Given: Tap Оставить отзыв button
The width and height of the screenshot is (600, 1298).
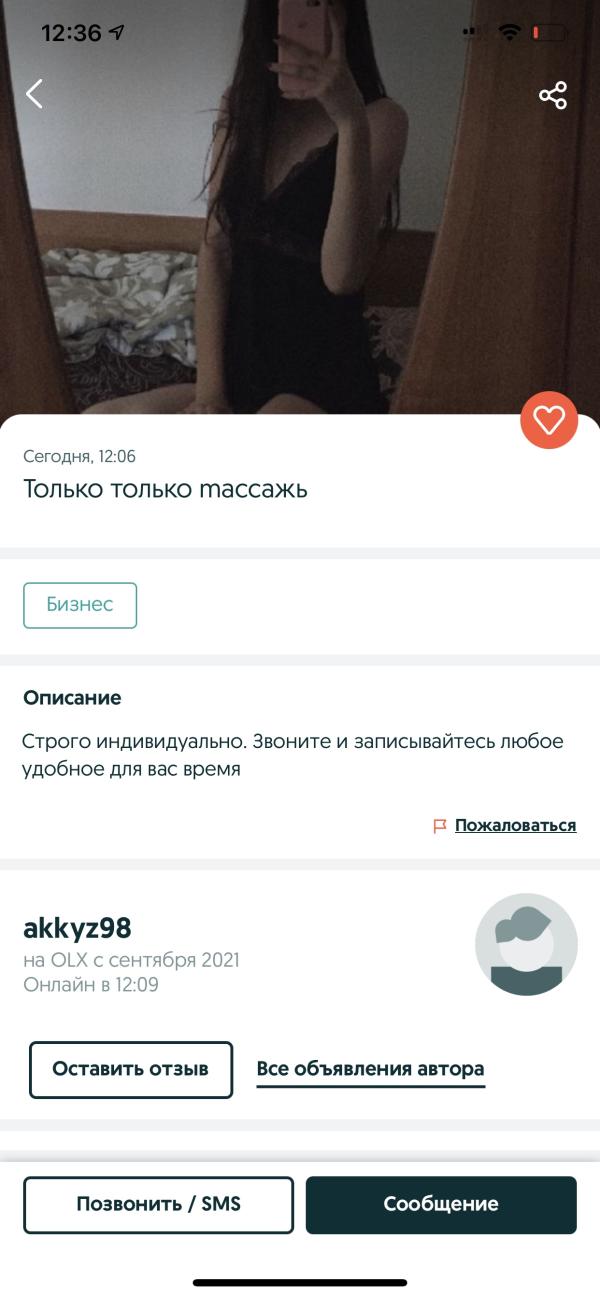Looking at the screenshot, I should (131, 1069).
